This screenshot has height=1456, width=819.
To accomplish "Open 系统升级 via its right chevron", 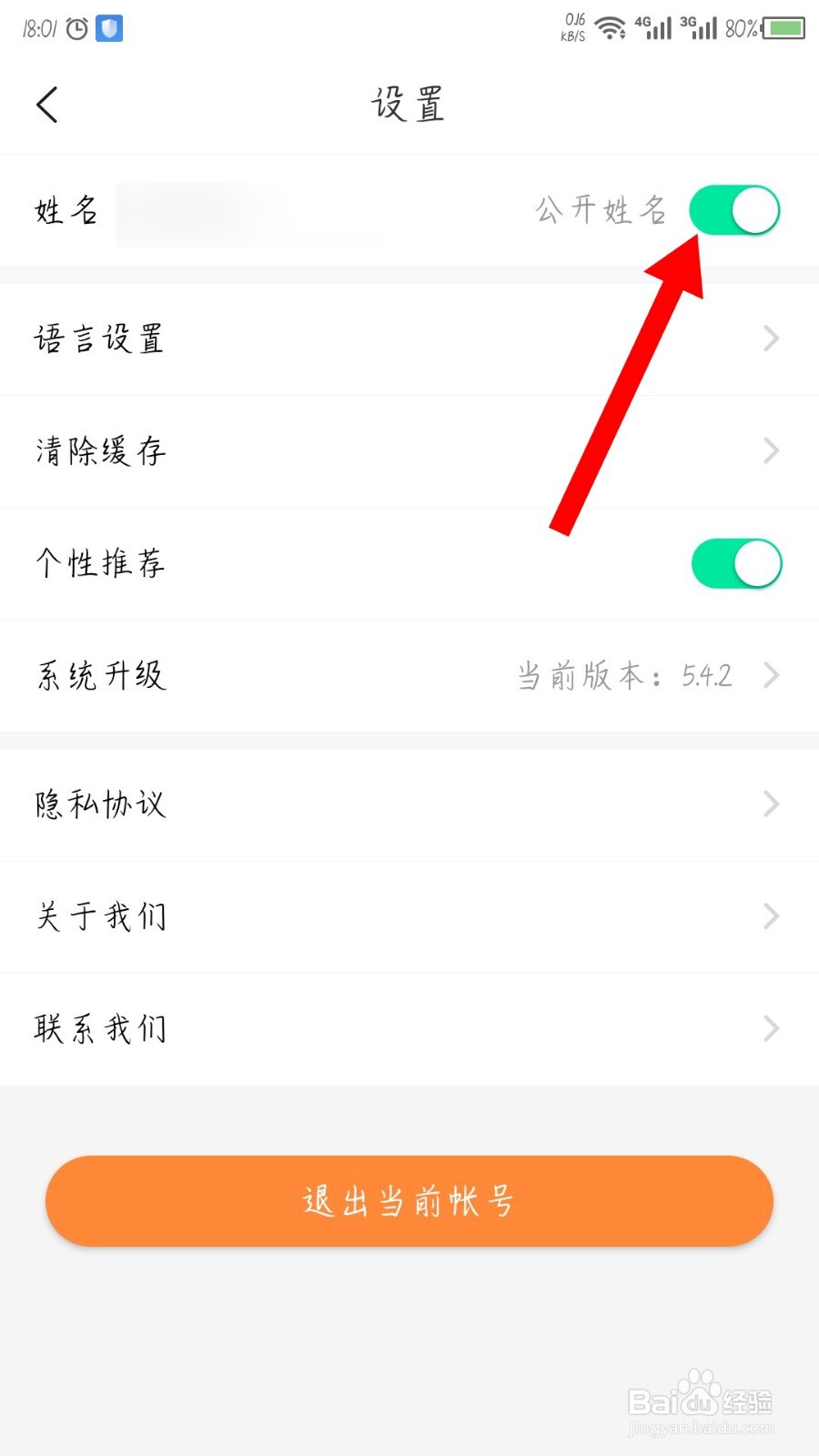I will pos(771,675).
